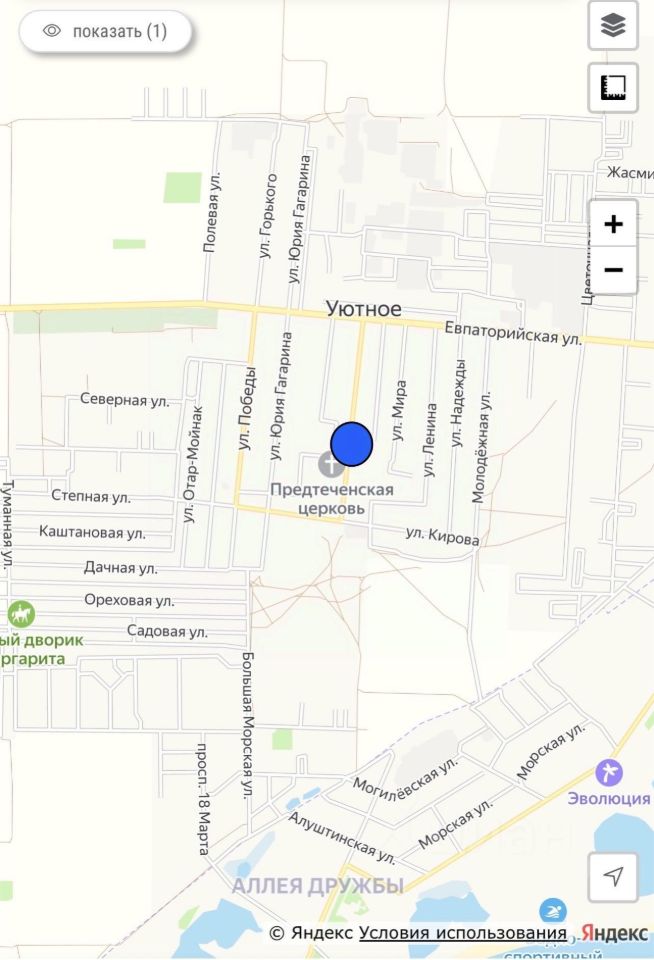Viewport: 654px width, 960px height.
Task: Zoom in with the plus button
Action: click(613, 224)
